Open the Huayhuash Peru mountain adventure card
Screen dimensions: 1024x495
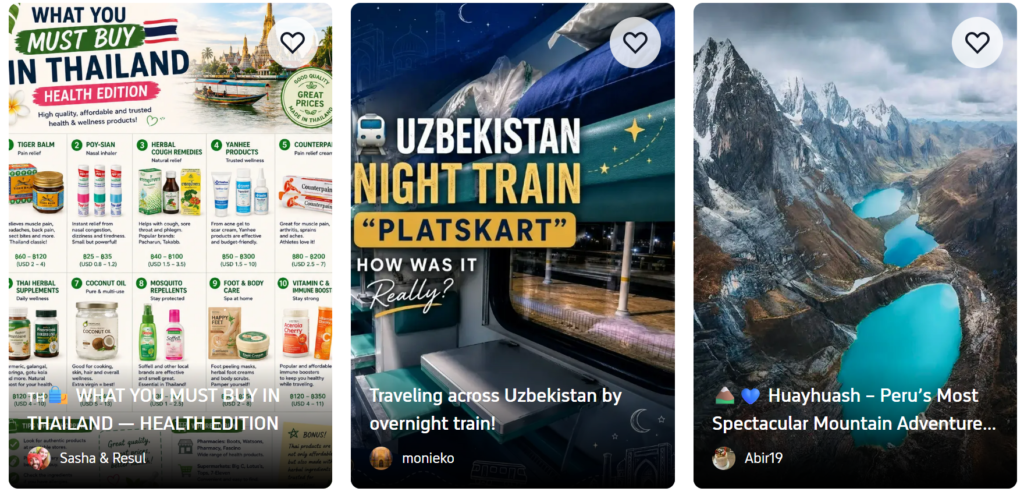[x=855, y=246]
